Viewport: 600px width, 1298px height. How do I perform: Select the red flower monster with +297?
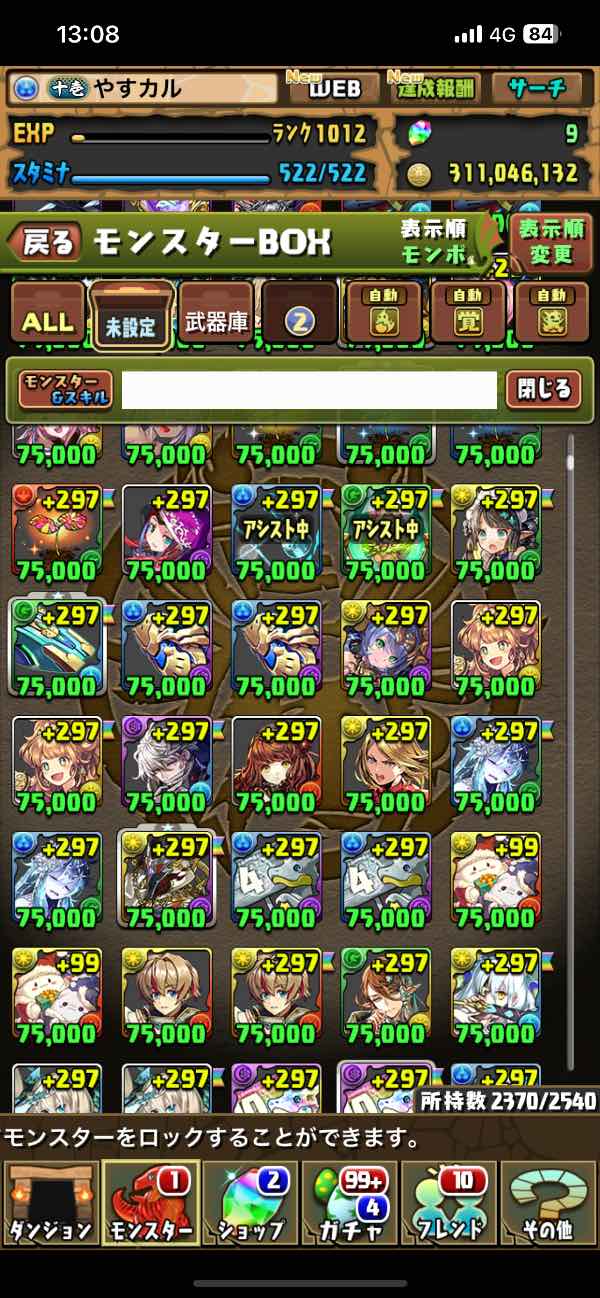click(56, 532)
